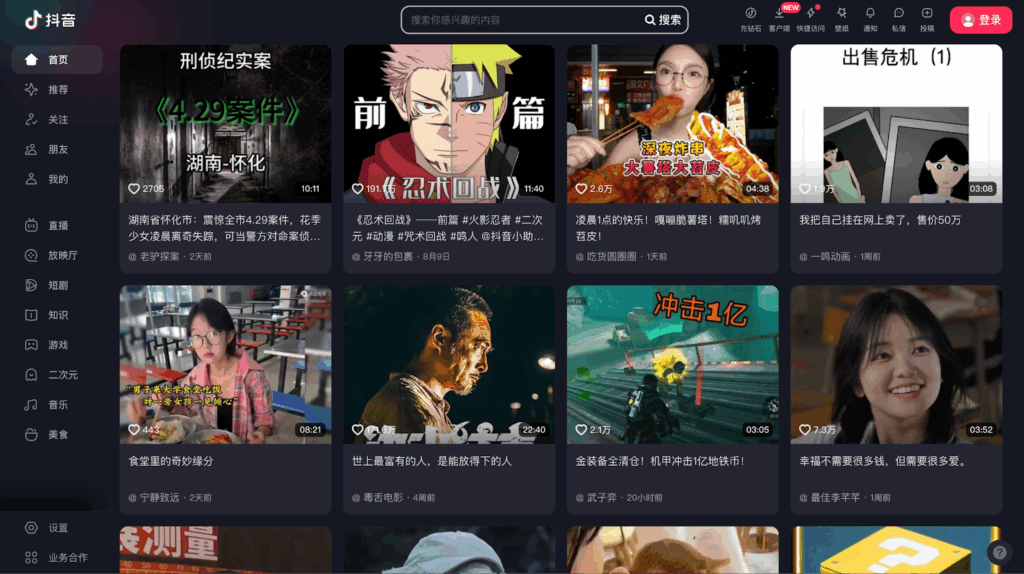Open 通知 notifications bell
1024x574 pixels.
click(870, 18)
